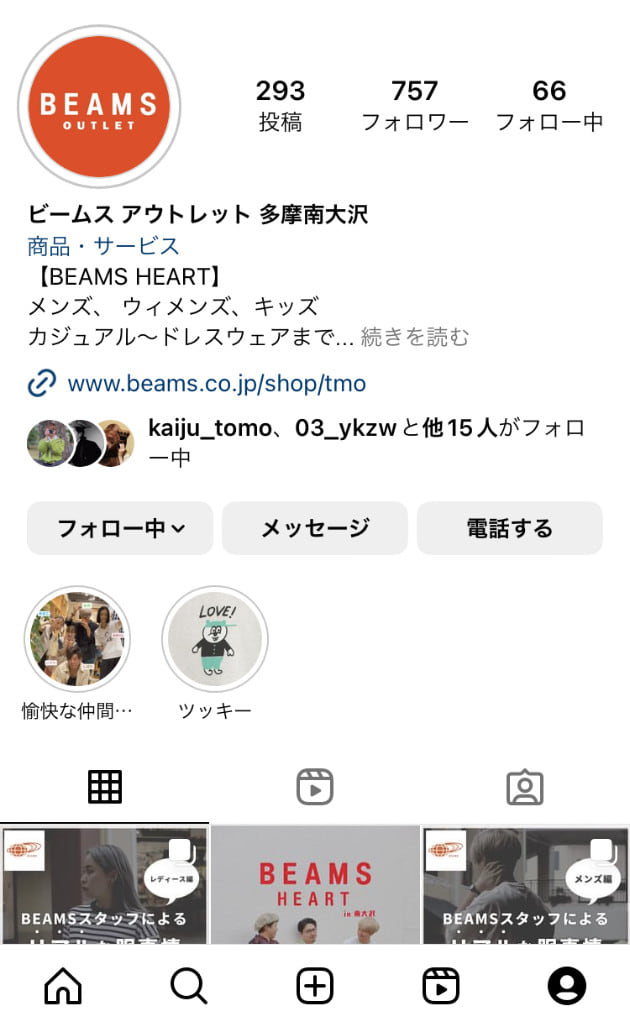View the 757 followers list
Viewport: 630px width, 1027px height.
[x=415, y=107]
